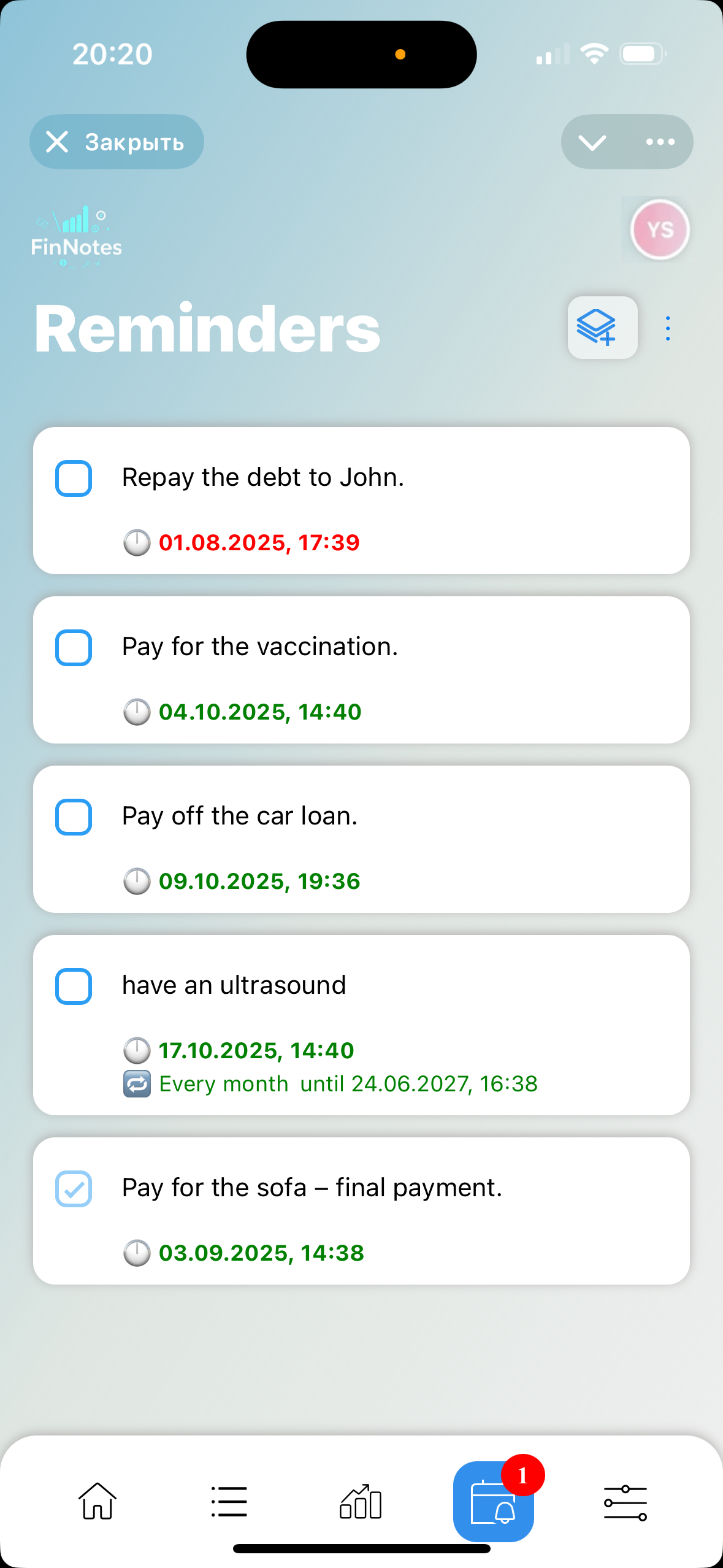Tap the reminder date 09.10.2025, 19:36
Viewport: 723px width, 1568px height.
pyautogui.click(x=259, y=882)
